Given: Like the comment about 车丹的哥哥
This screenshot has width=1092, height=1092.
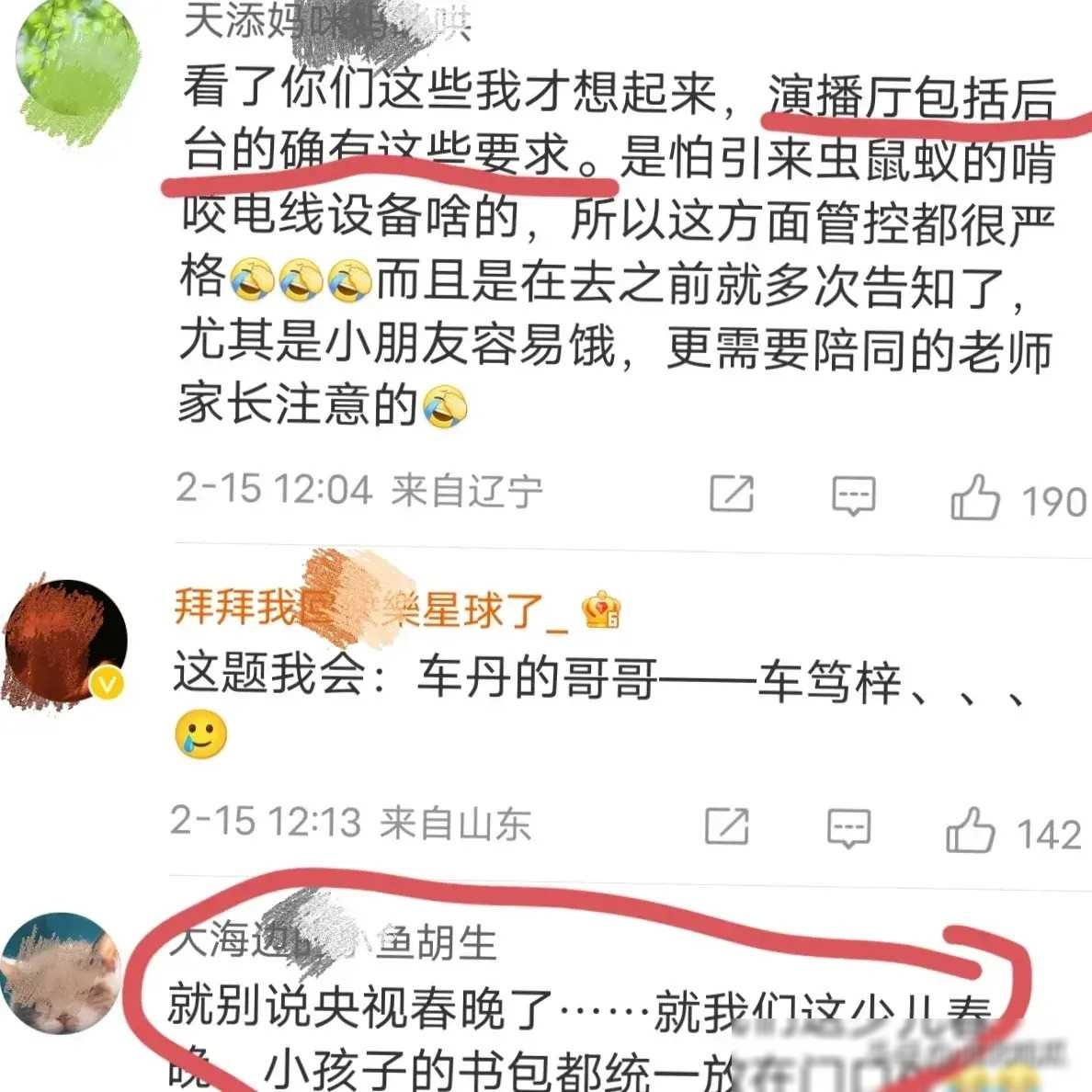Looking at the screenshot, I should coord(971,829).
